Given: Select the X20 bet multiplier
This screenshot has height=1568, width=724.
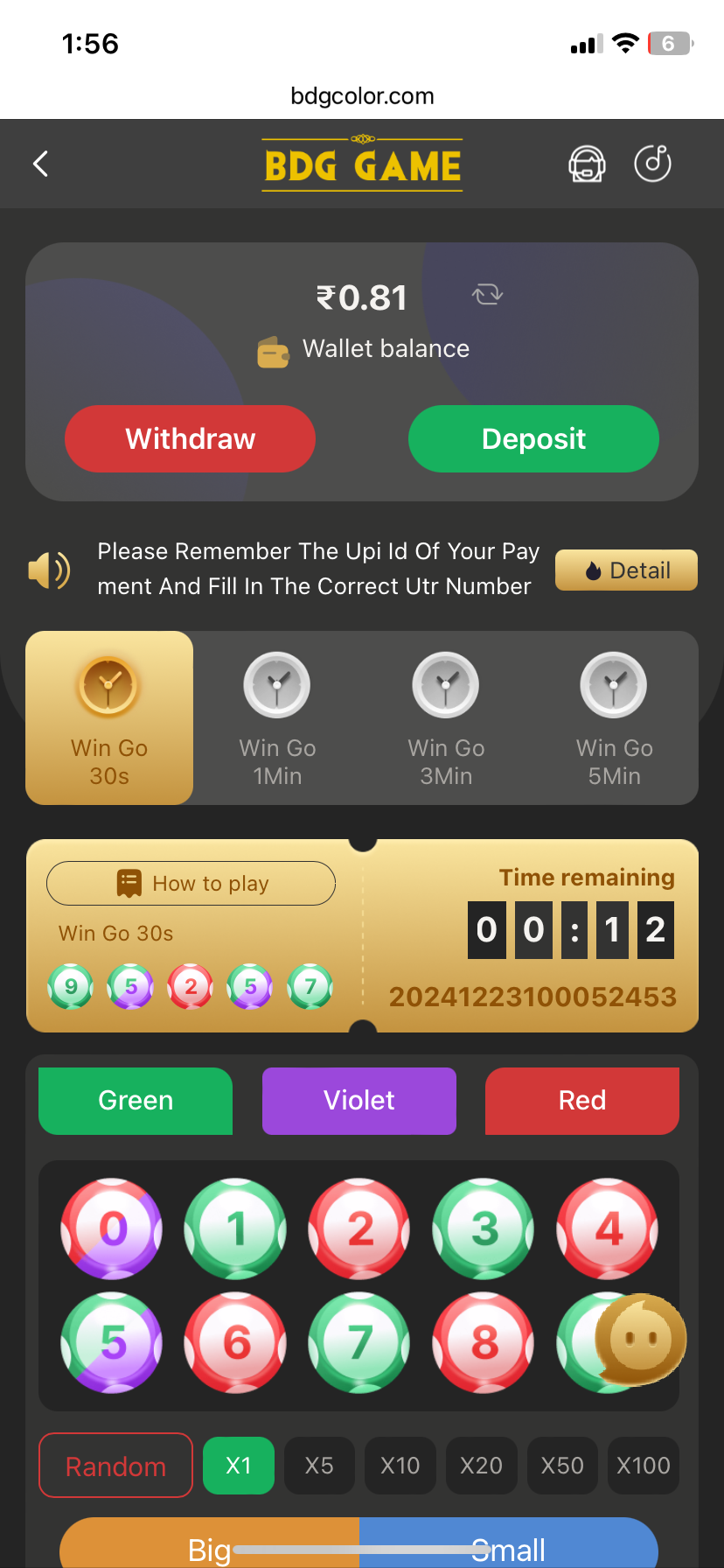Looking at the screenshot, I should point(481,1465).
